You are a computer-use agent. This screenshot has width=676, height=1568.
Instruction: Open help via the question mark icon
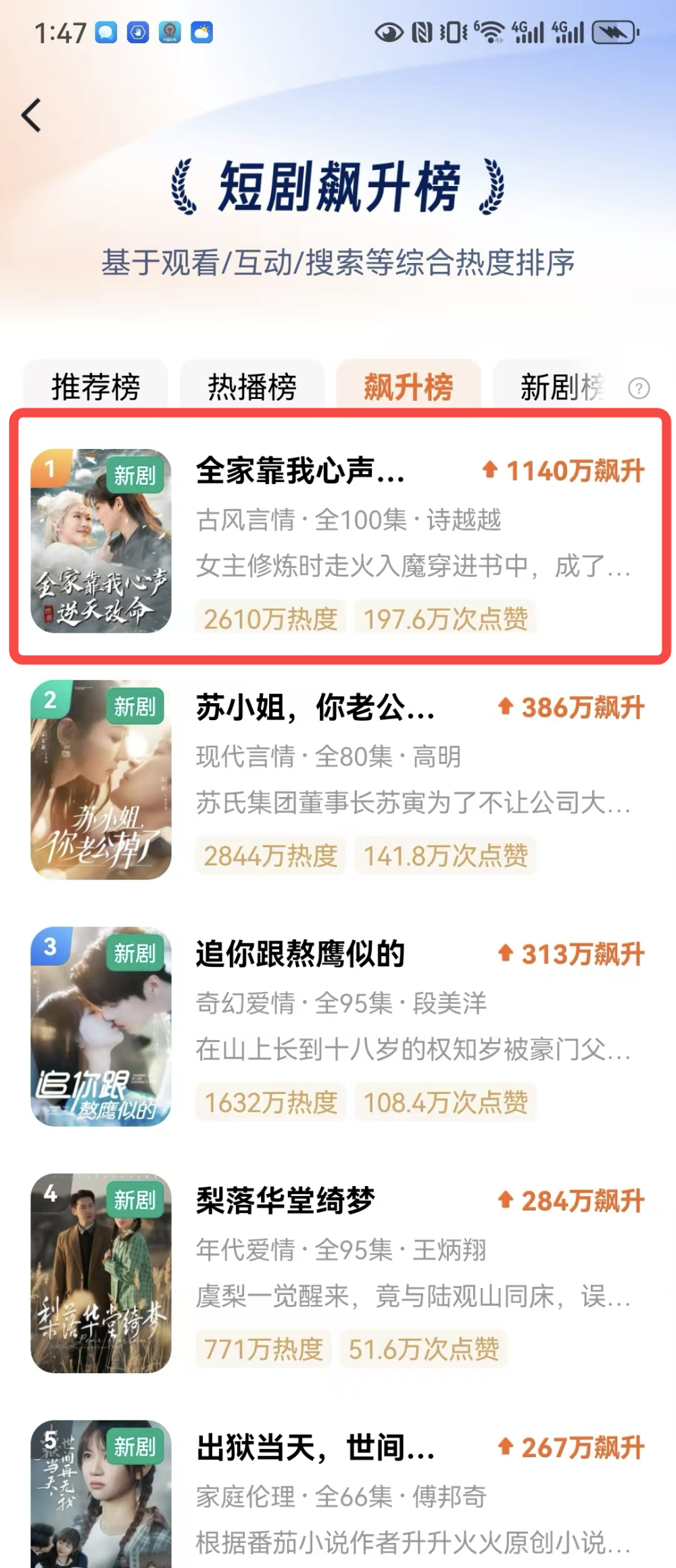click(638, 387)
